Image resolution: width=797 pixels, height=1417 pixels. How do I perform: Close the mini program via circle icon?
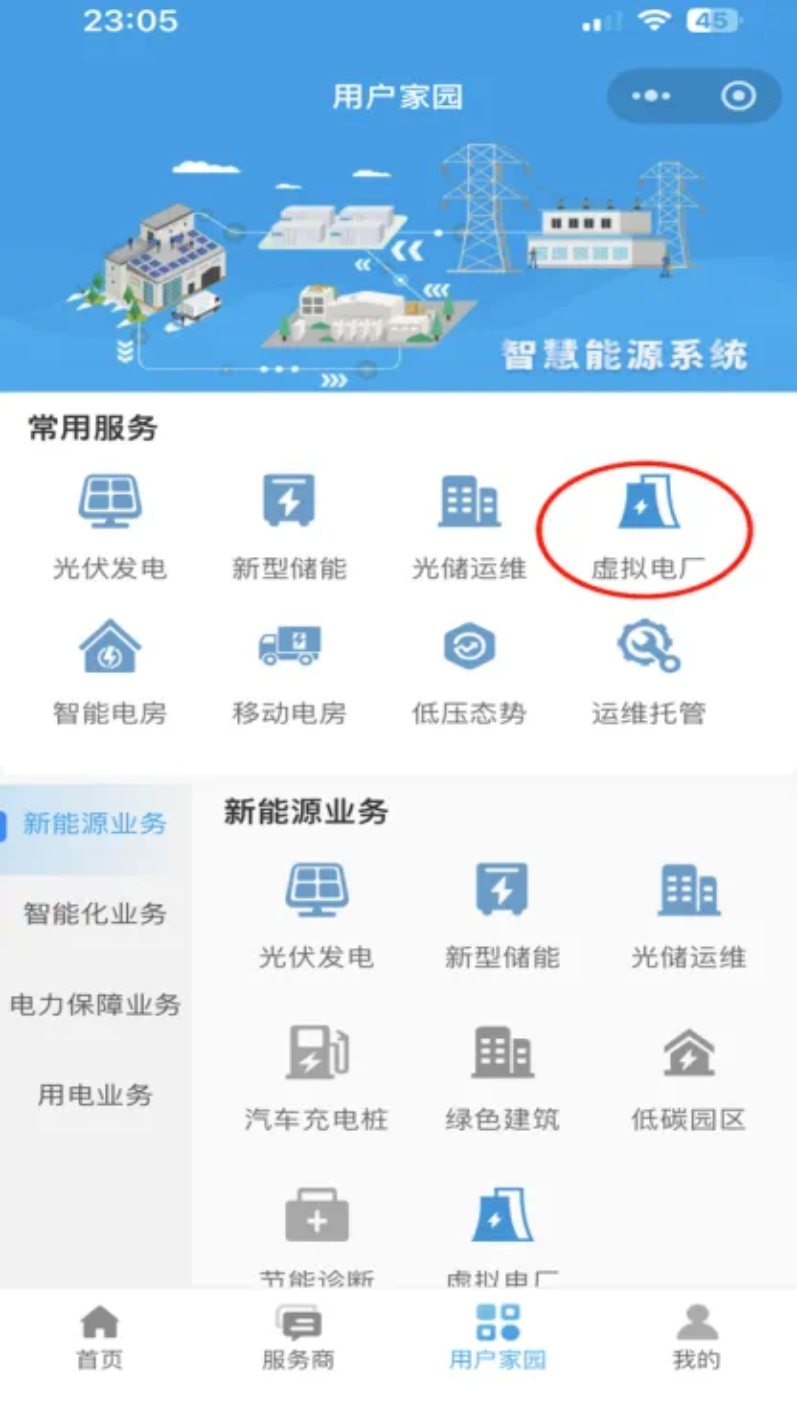(739, 97)
